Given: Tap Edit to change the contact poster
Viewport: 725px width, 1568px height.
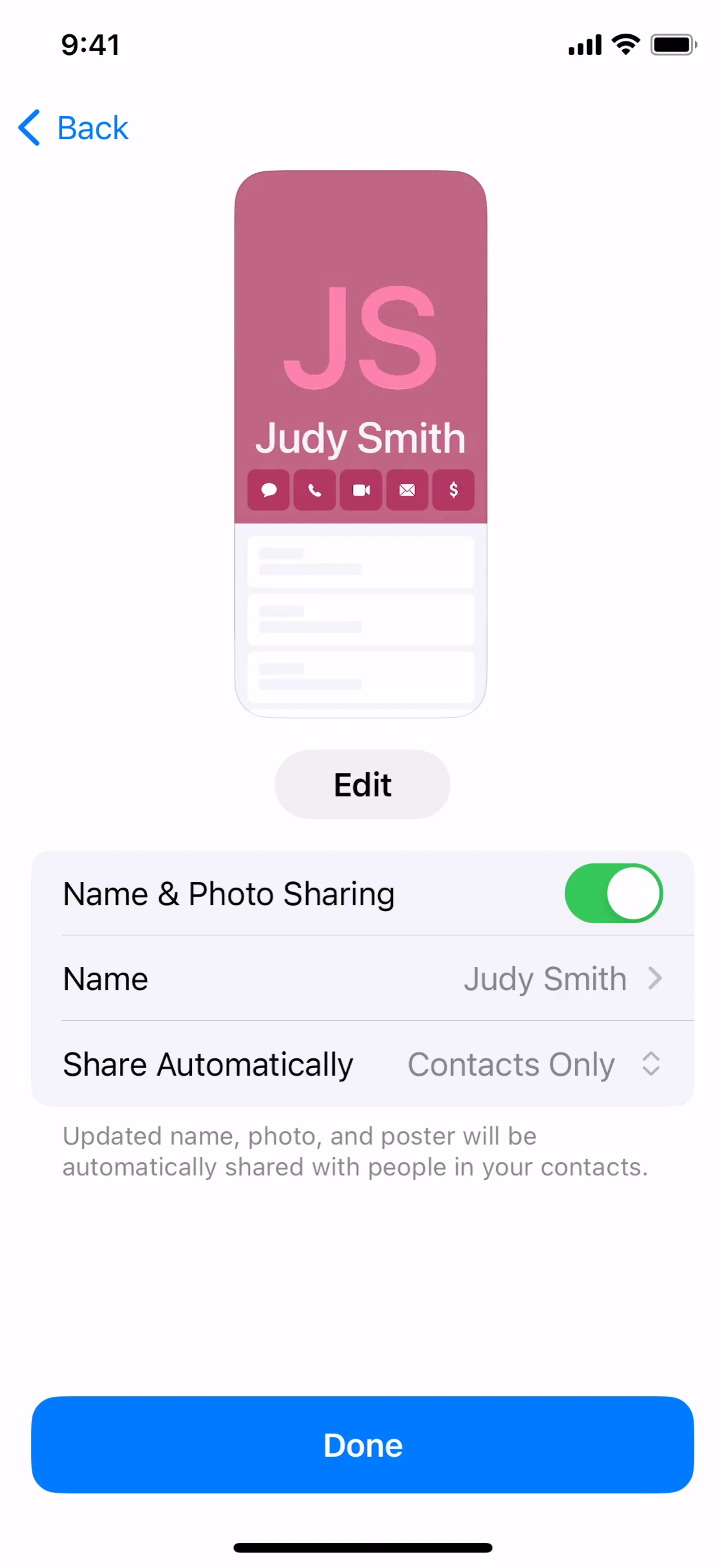Looking at the screenshot, I should click(362, 784).
